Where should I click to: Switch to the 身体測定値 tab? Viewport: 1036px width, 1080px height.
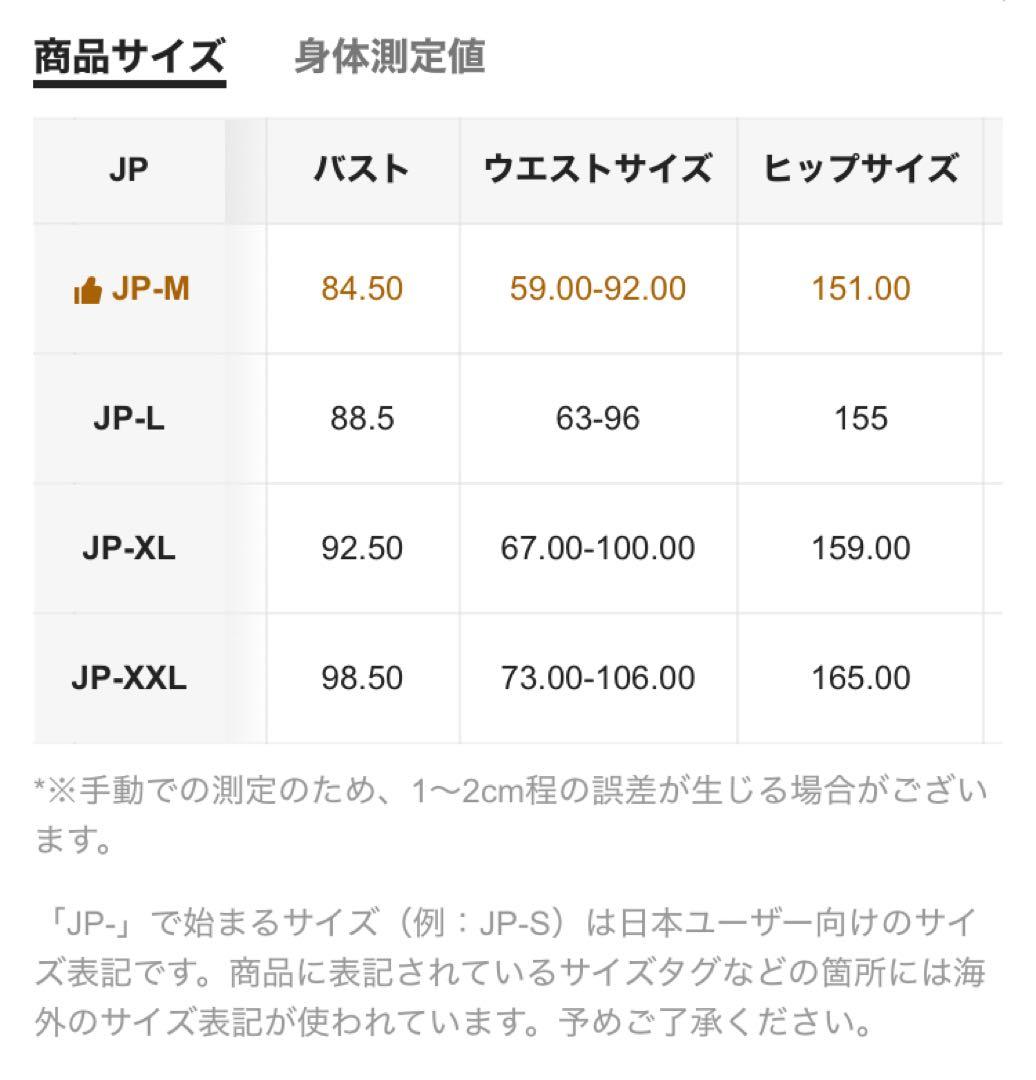coord(389,57)
